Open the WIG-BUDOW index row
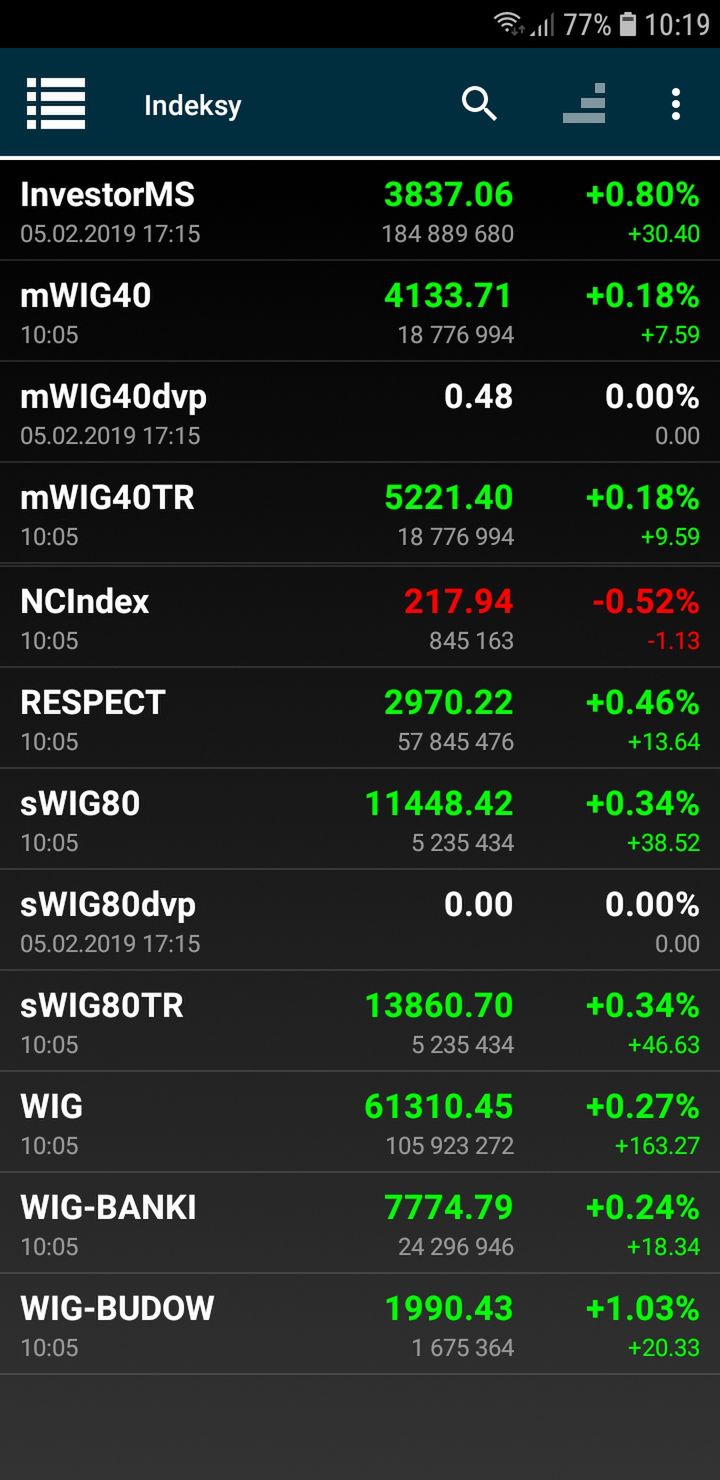This screenshot has width=720, height=1480. (360, 1324)
